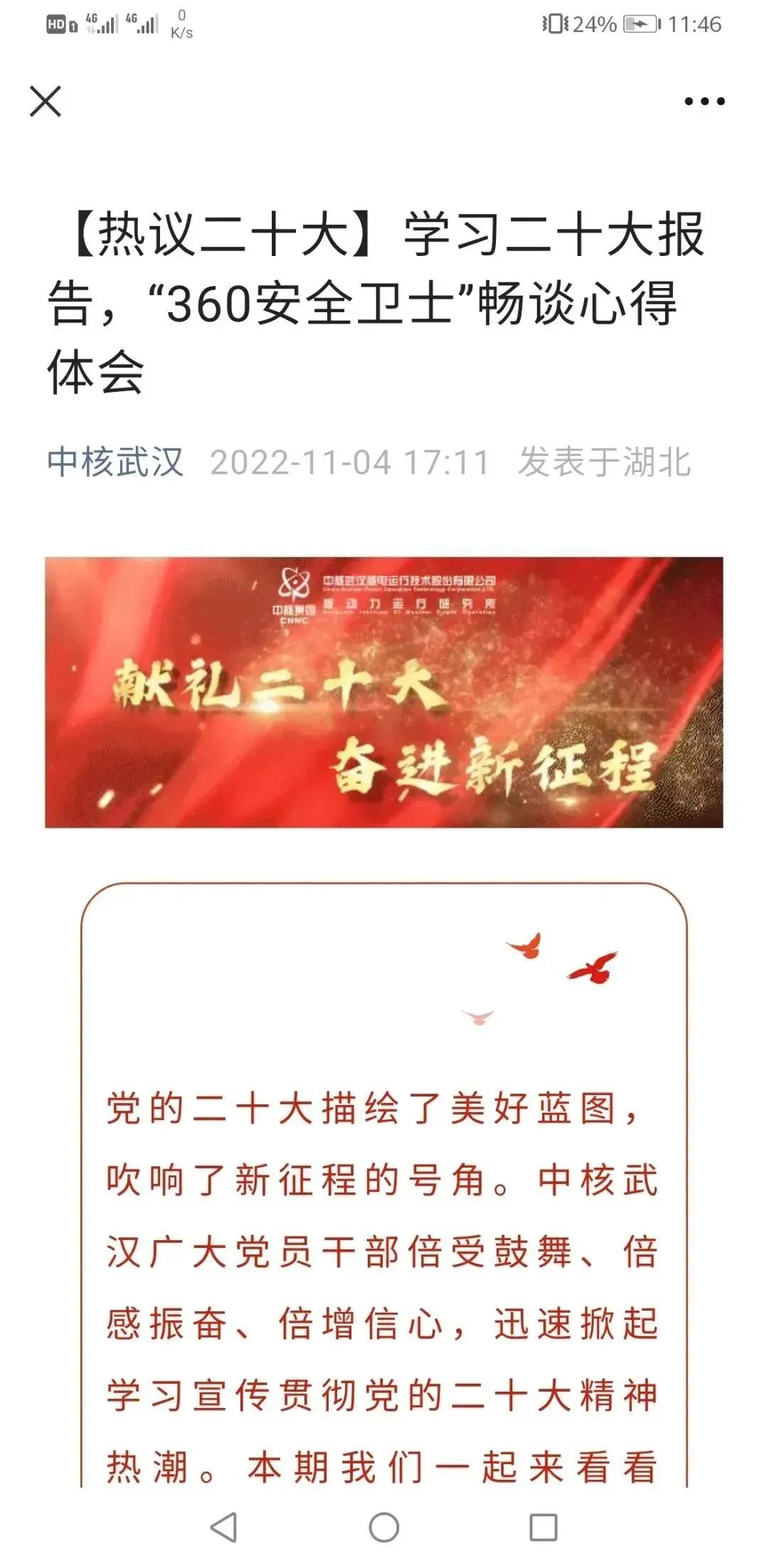
Task: Go to the home screen
Action: [384, 1527]
